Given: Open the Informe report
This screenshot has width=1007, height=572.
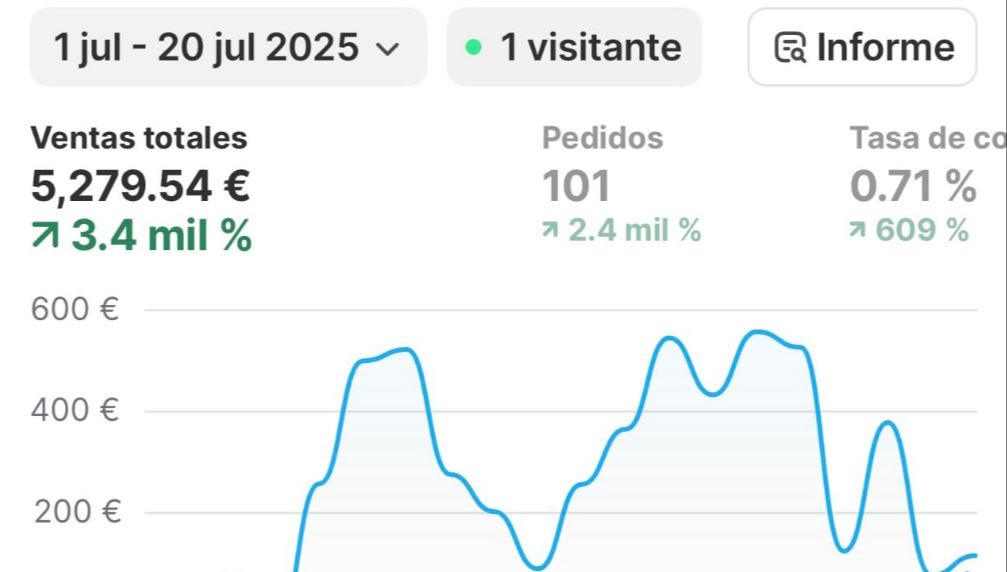Looking at the screenshot, I should click(x=862, y=47).
